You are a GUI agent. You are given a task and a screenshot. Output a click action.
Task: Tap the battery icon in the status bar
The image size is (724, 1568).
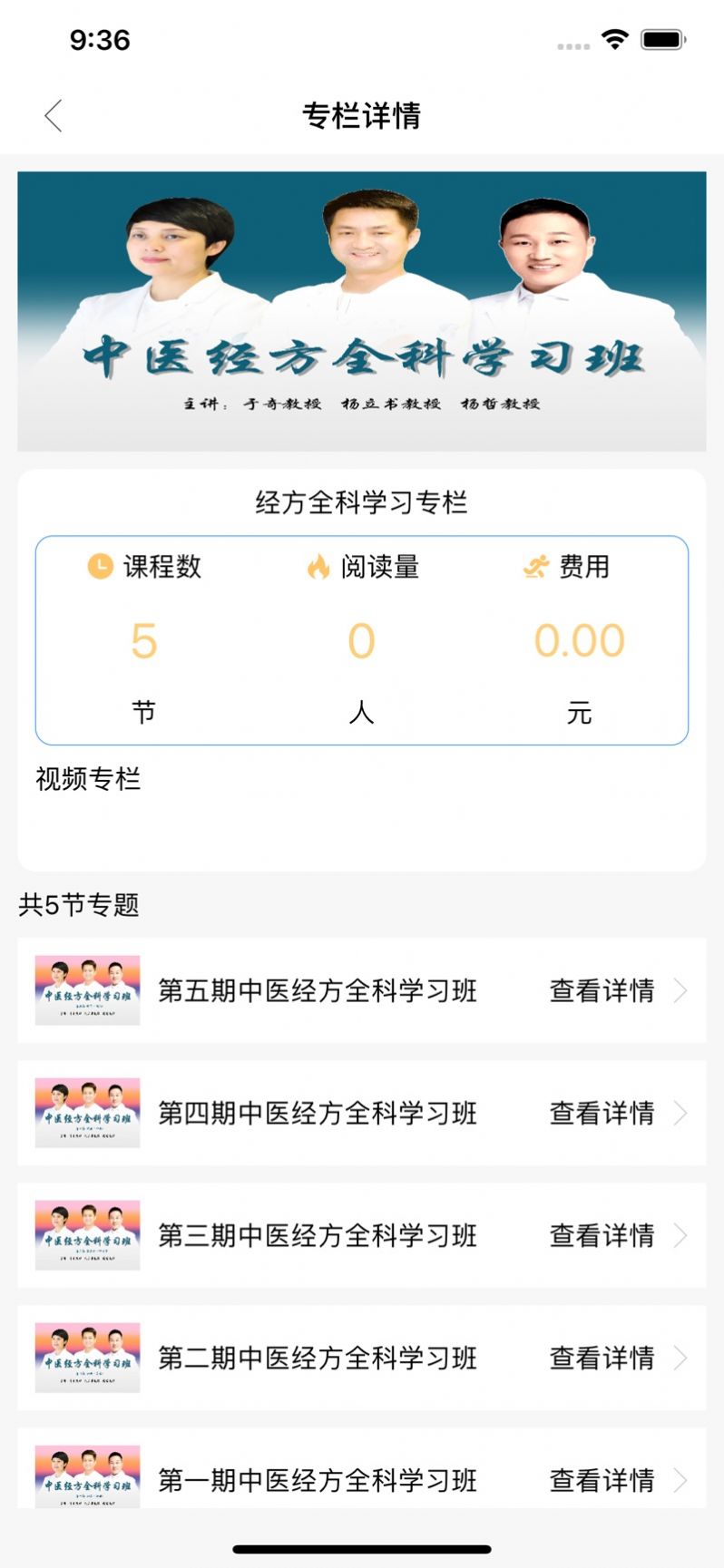(660, 40)
